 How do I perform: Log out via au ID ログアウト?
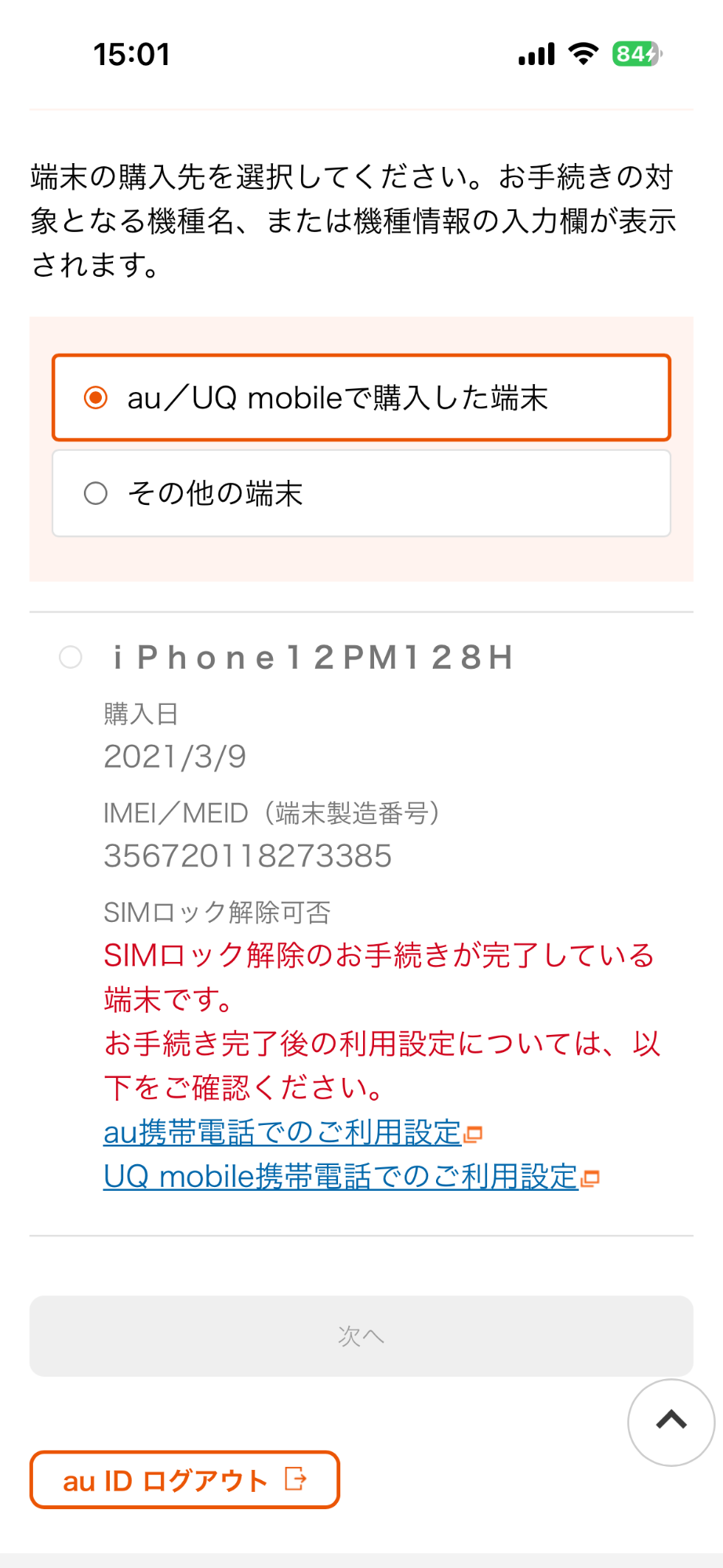184,1480
